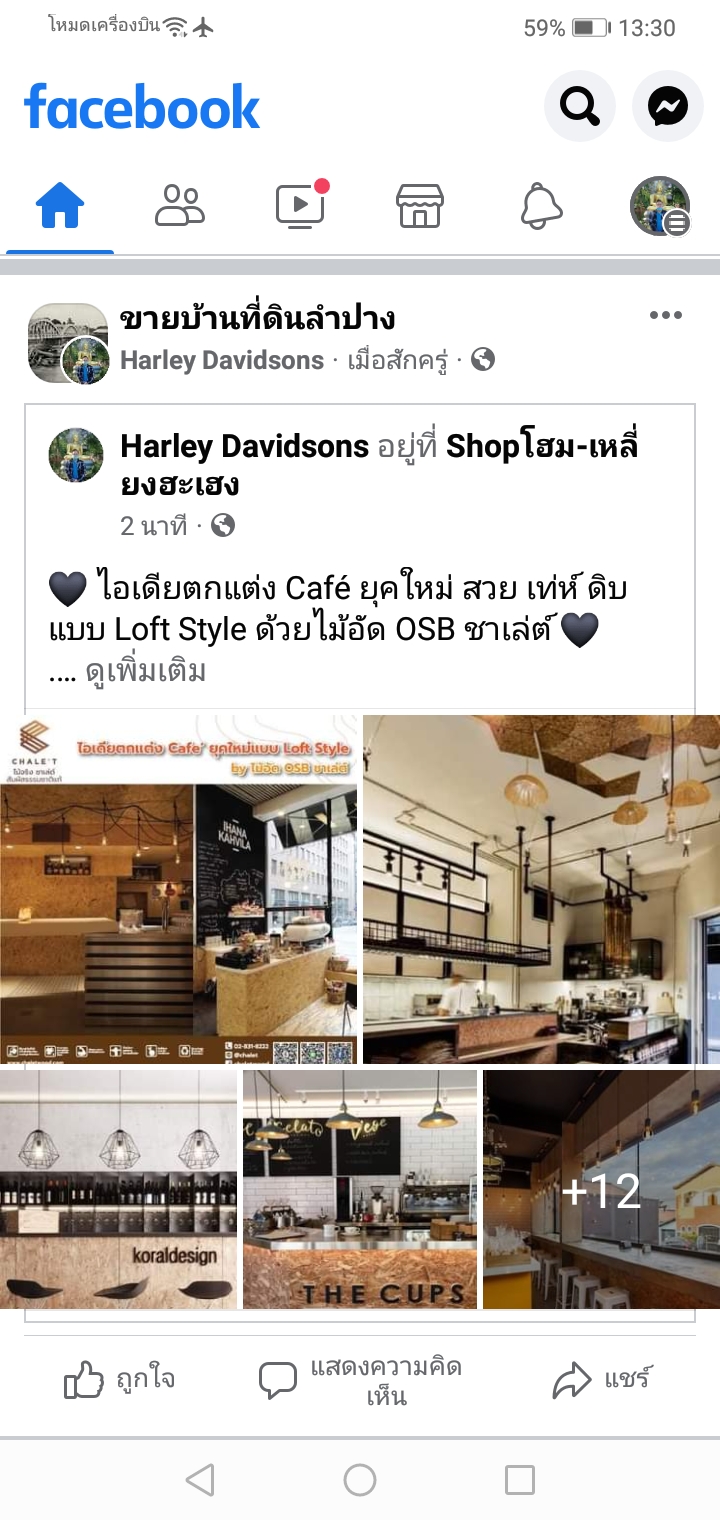Open the koraldesign photo
720x1520 pixels.
(x=118, y=1189)
